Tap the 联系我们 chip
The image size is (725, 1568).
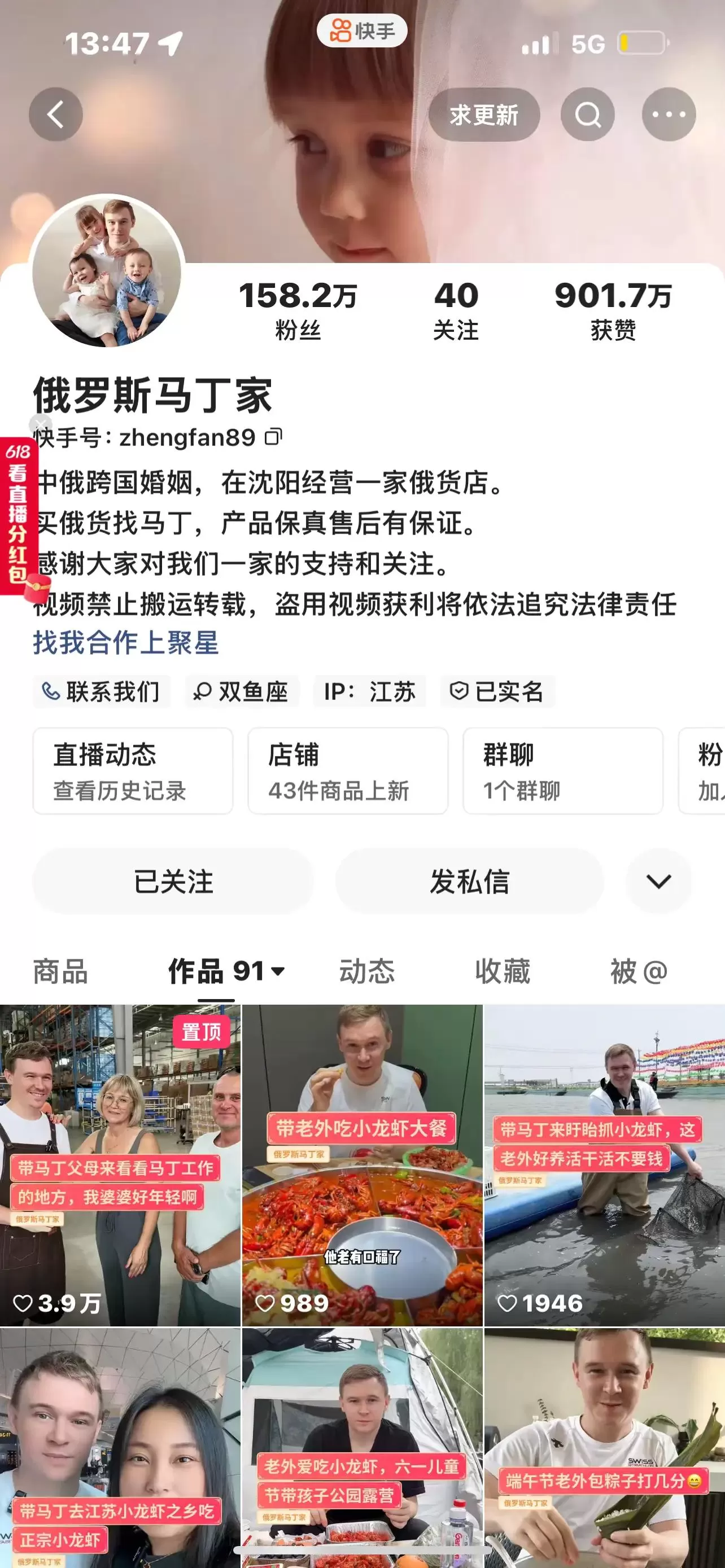click(101, 691)
